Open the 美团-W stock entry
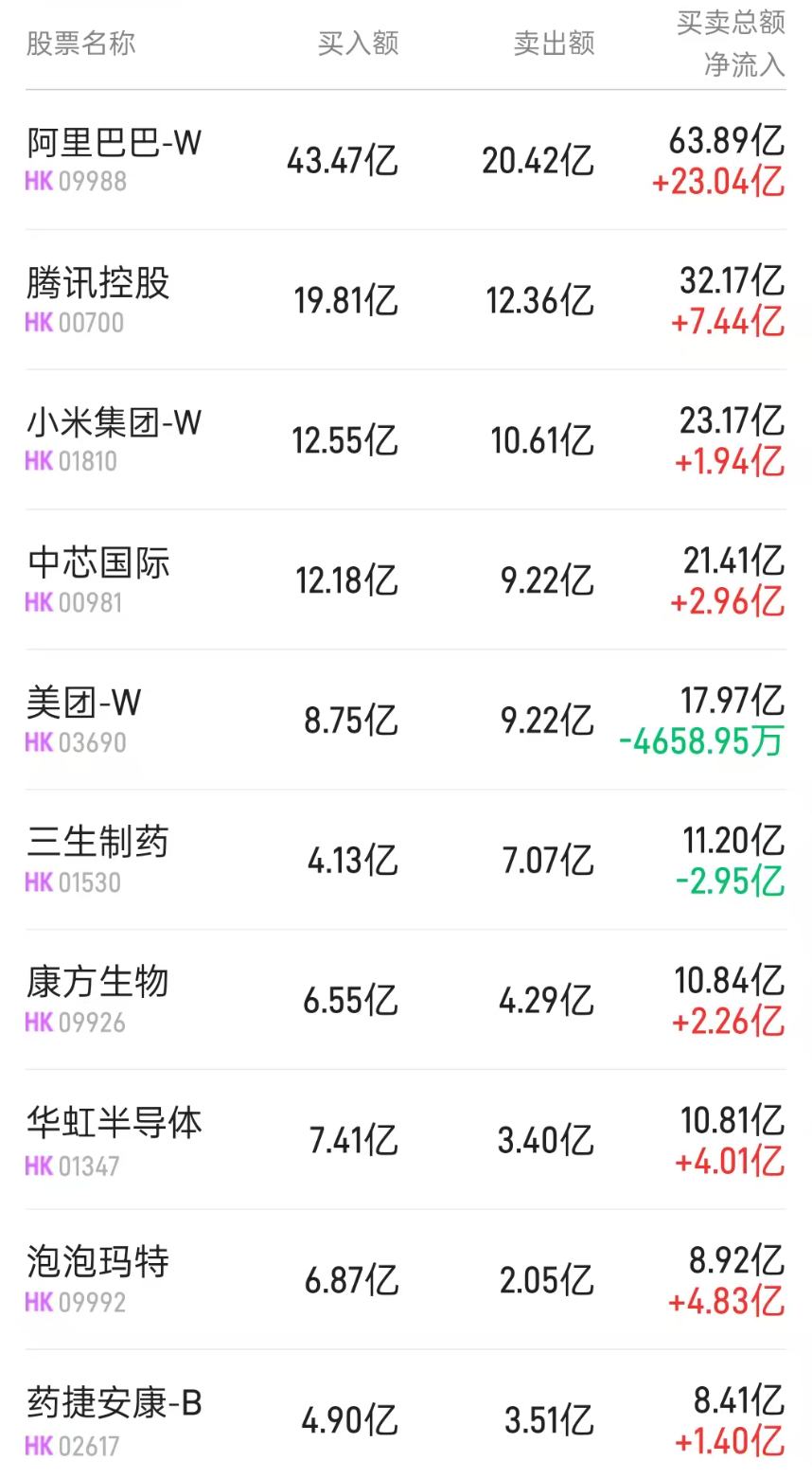 [x=83, y=703]
